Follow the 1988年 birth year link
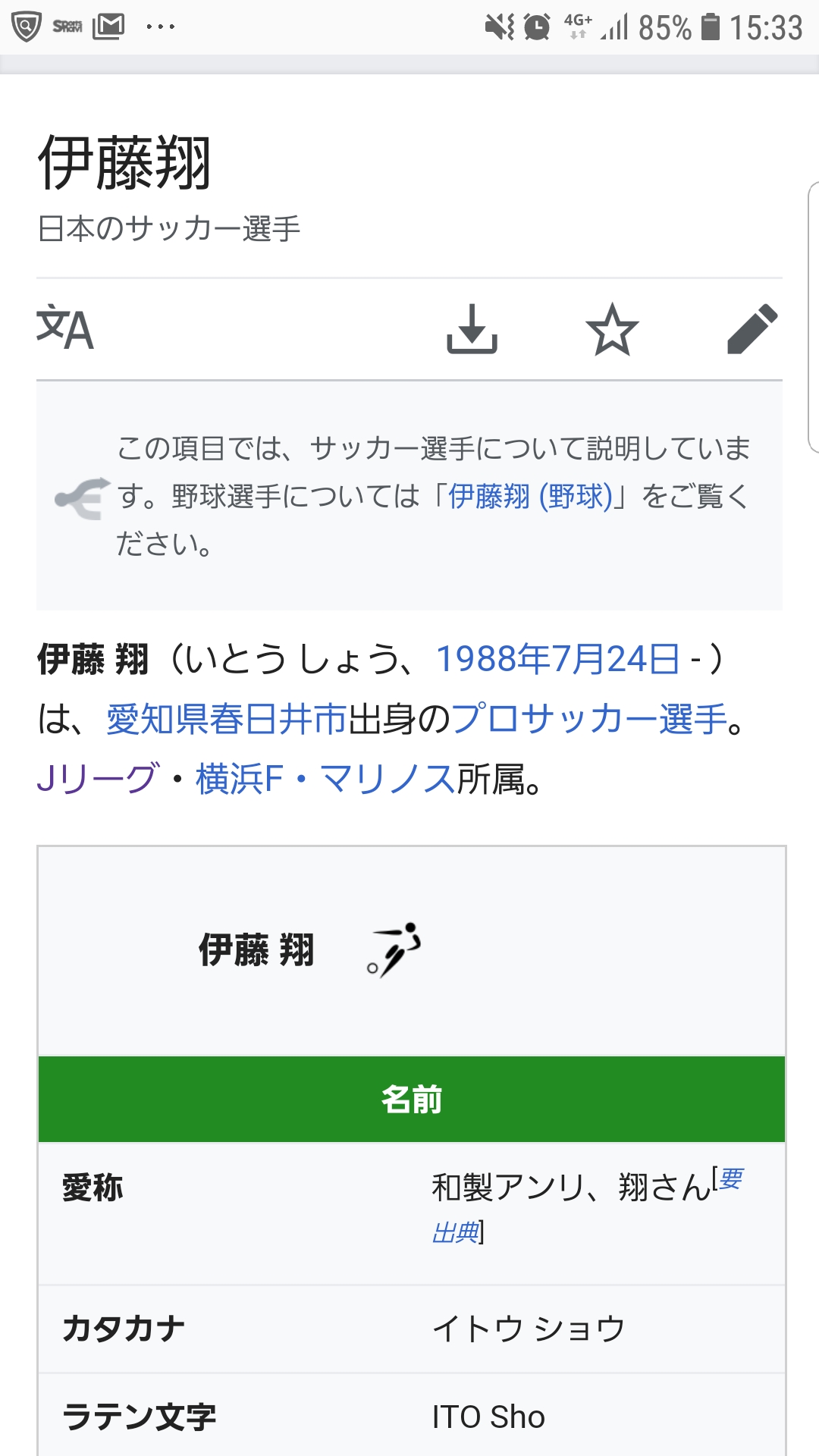 [493, 659]
